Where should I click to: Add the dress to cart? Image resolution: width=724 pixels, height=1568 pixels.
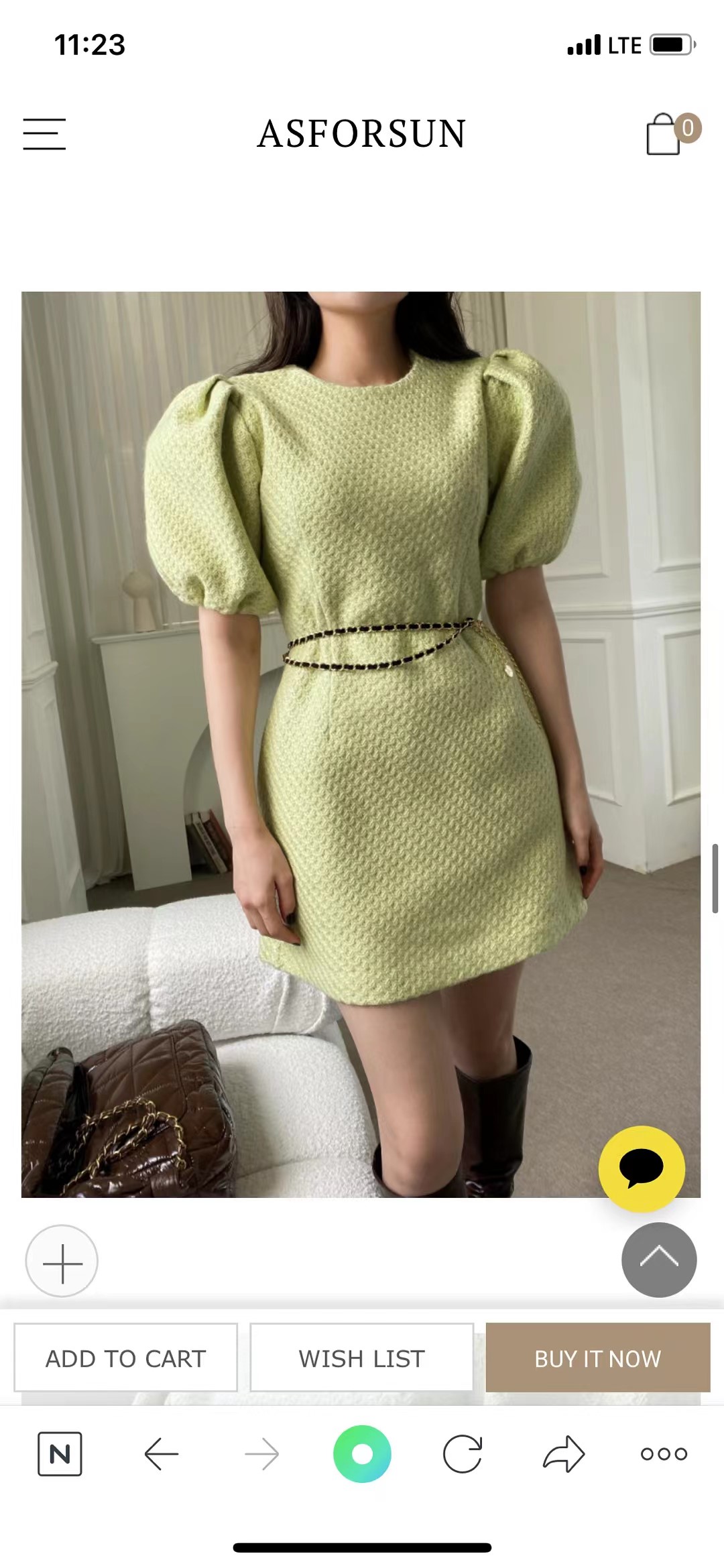point(126,1358)
